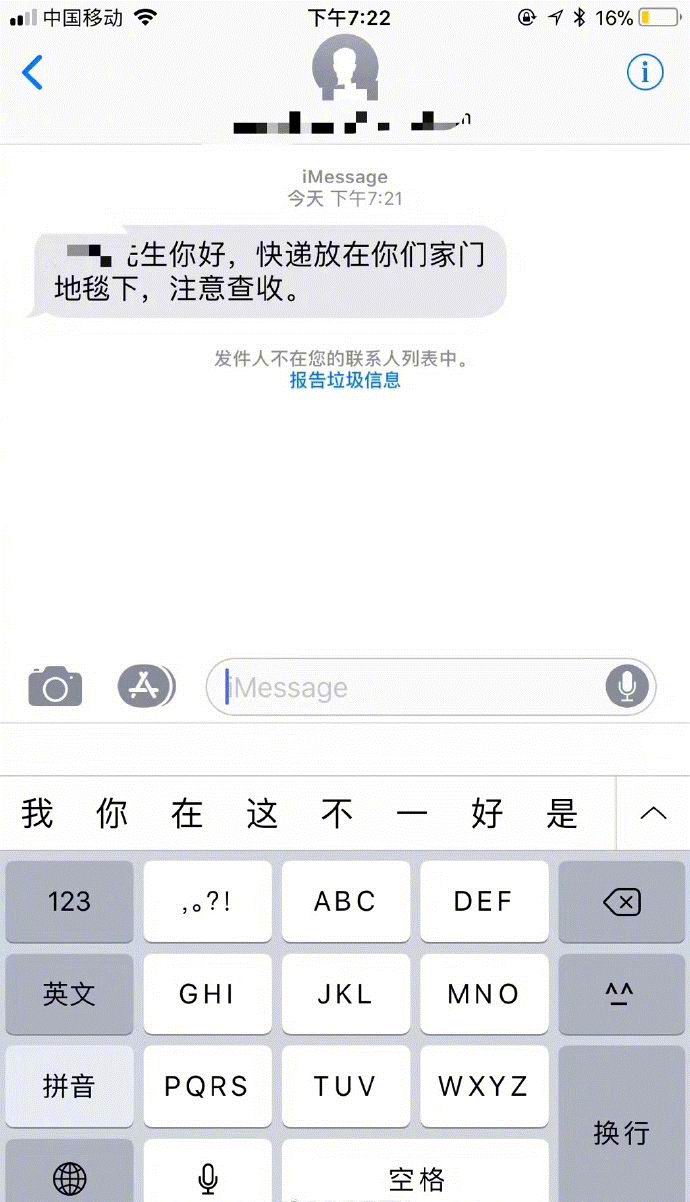Open the camera to attach a photo
Screen dimensions: 690x1202
coord(55,687)
